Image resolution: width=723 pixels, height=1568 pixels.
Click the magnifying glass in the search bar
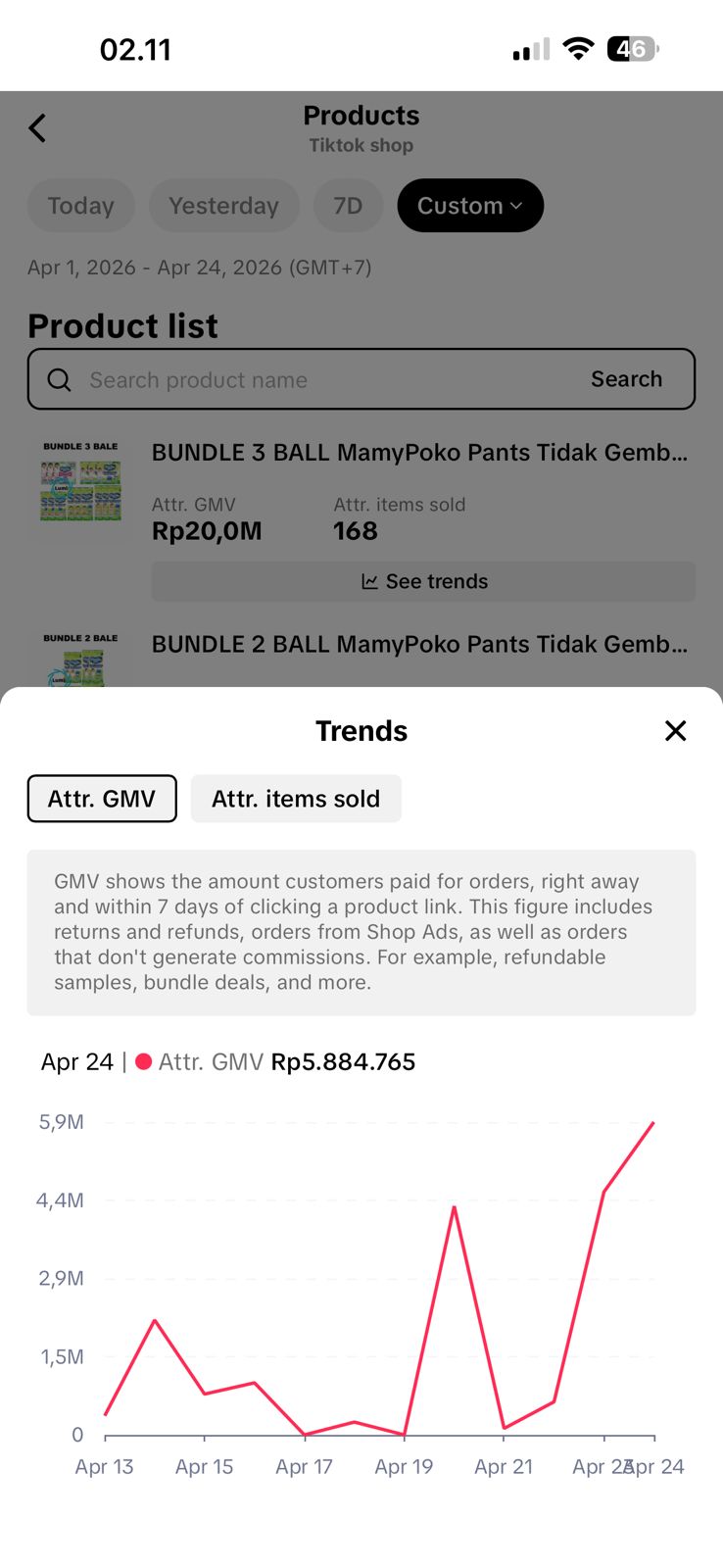(x=59, y=379)
